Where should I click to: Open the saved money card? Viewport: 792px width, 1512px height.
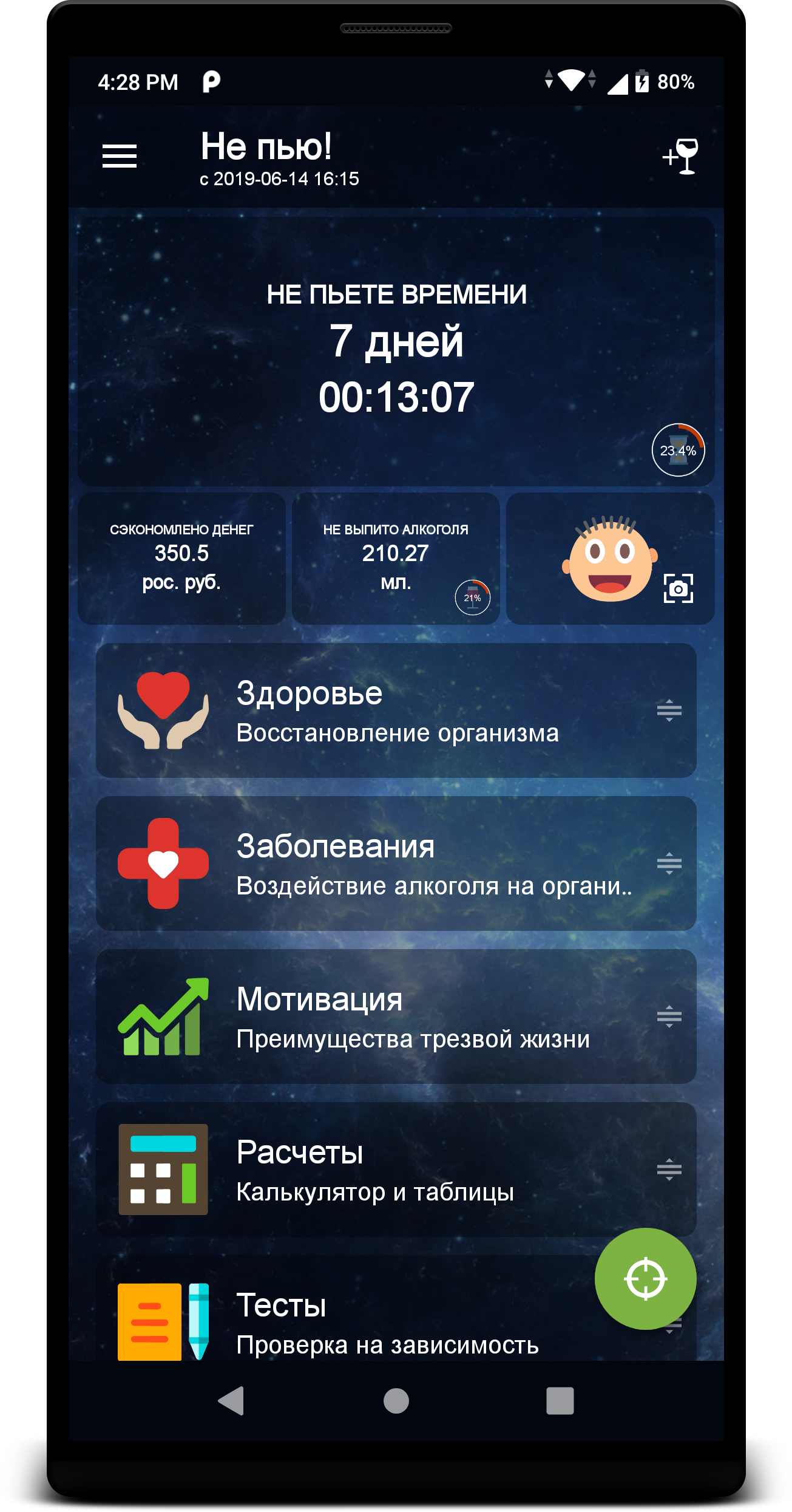click(181, 558)
